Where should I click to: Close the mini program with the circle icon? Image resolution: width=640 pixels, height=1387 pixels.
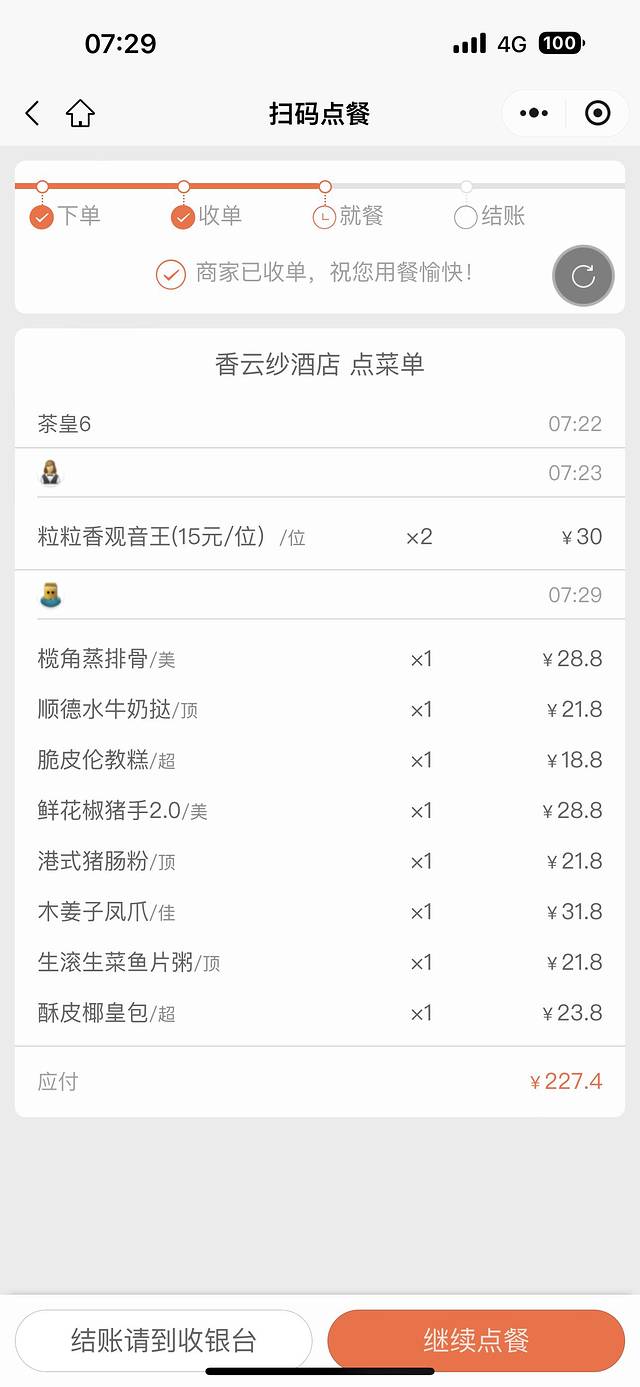tap(597, 113)
